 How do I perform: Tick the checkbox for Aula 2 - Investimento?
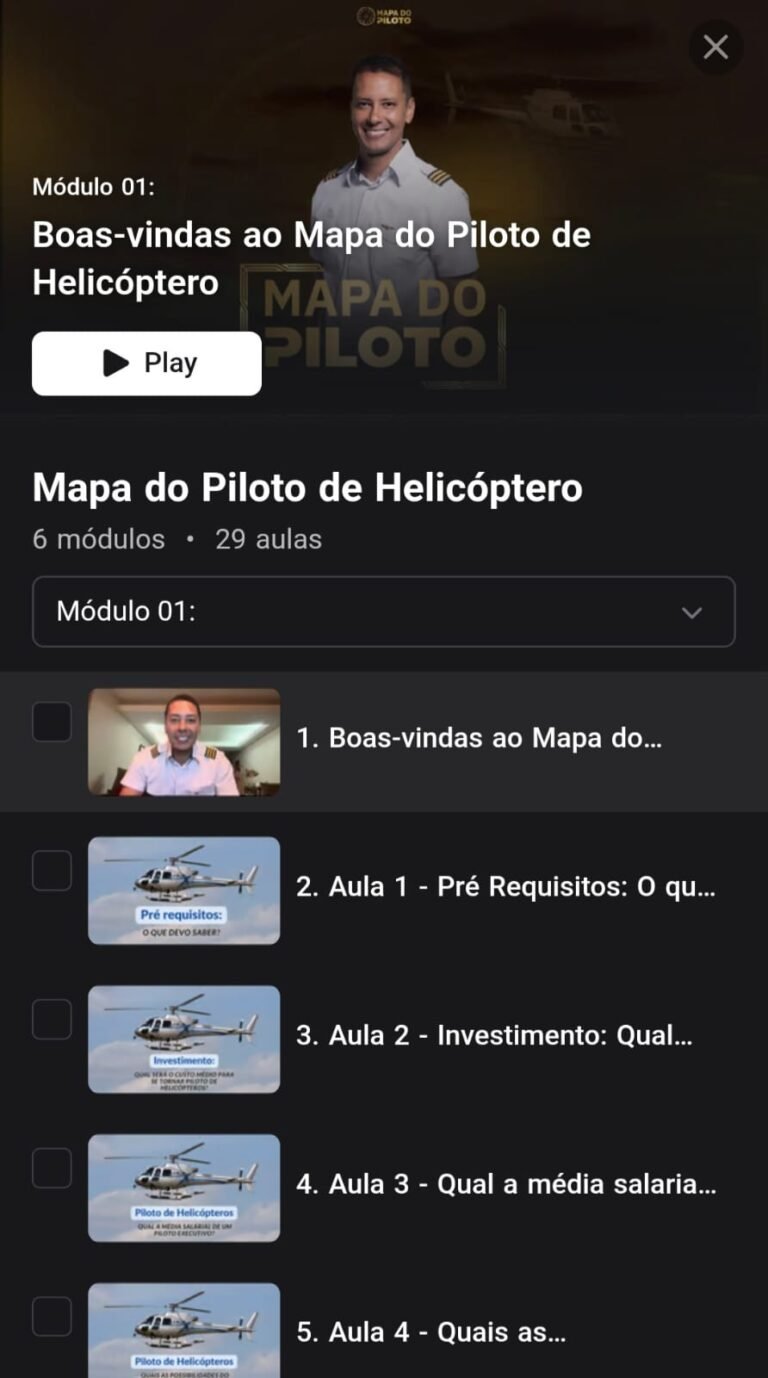tap(52, 1019)
